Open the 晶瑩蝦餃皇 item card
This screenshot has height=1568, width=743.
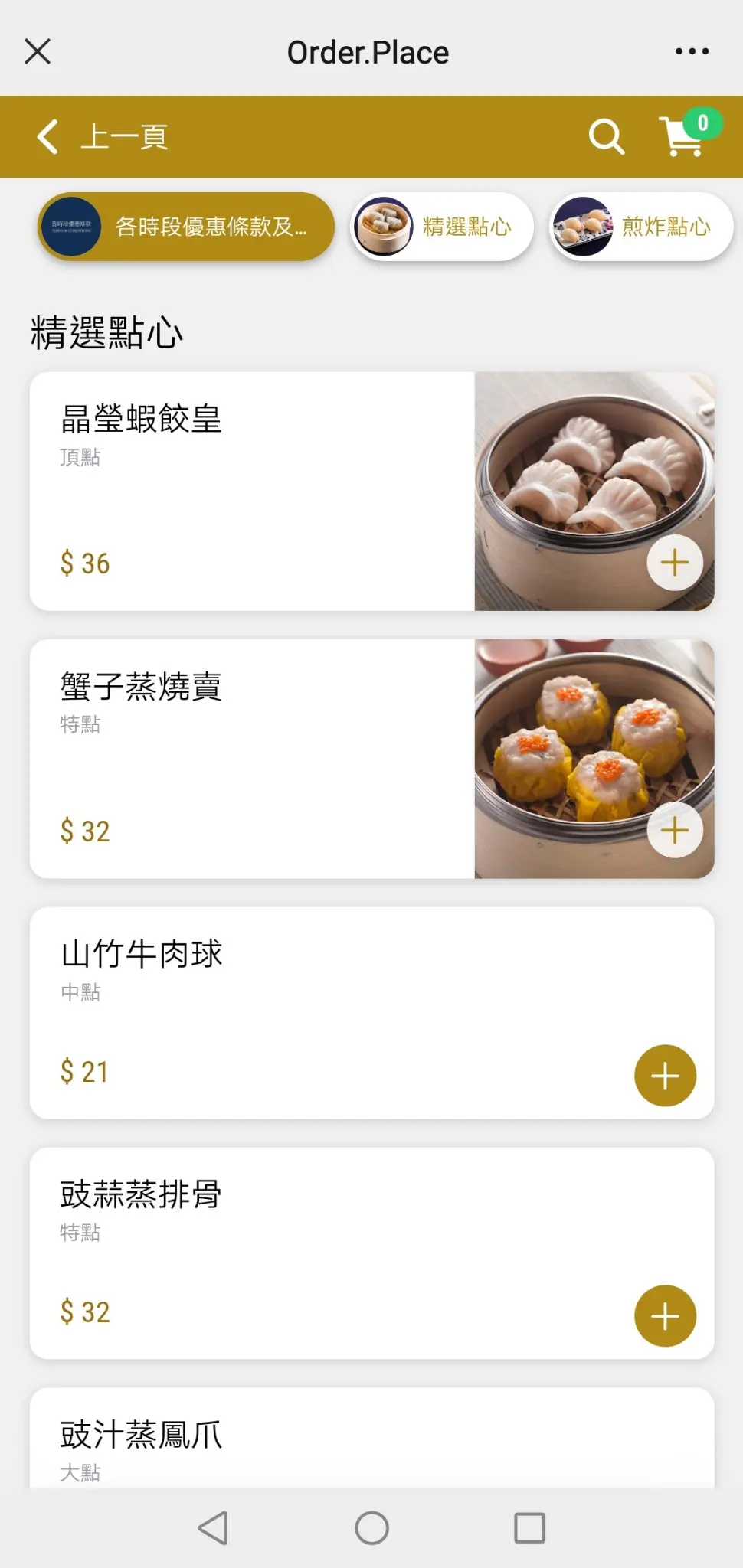[x=253, y=492]
